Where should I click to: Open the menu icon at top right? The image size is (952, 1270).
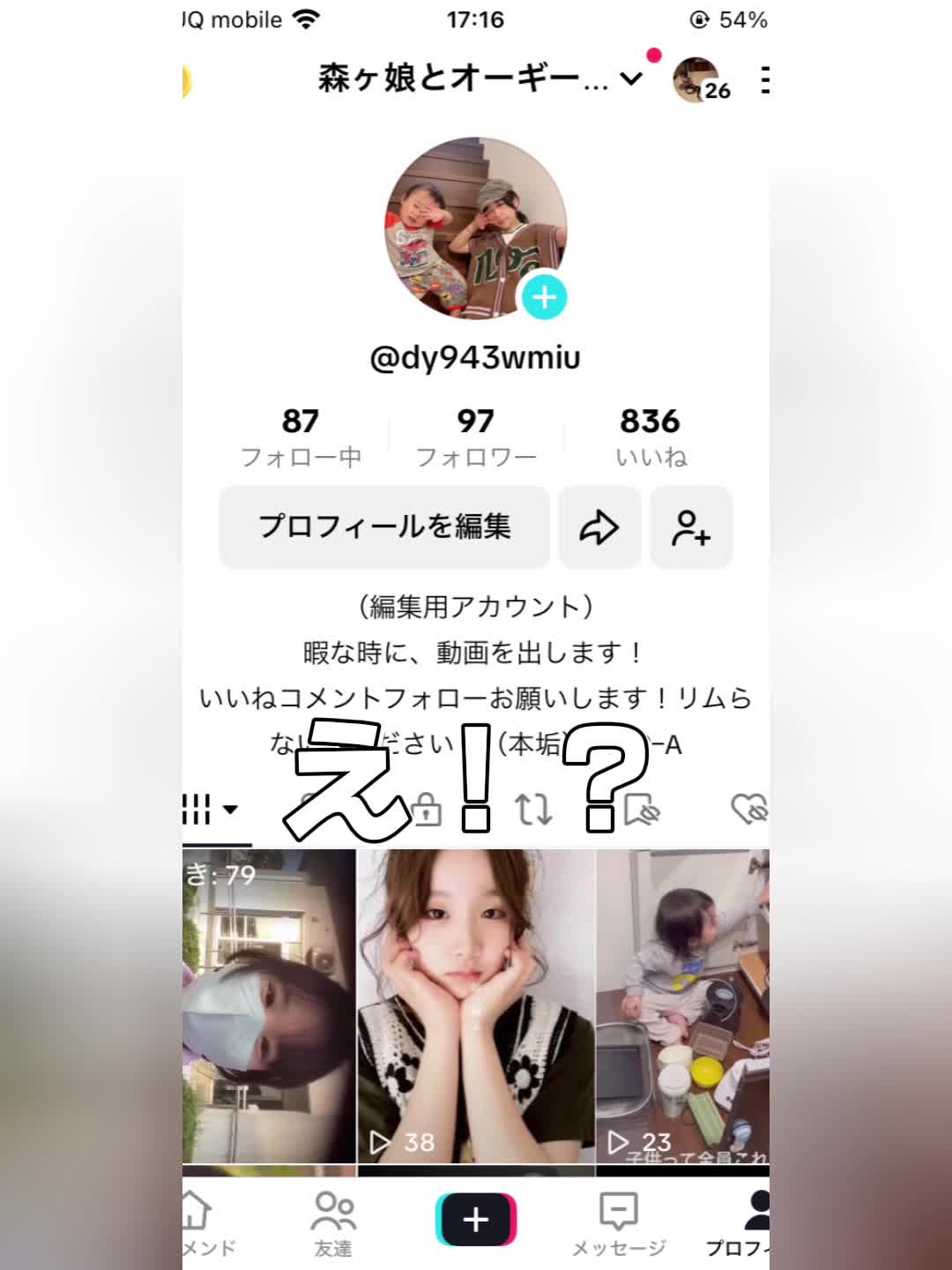(x=763, y=80)
